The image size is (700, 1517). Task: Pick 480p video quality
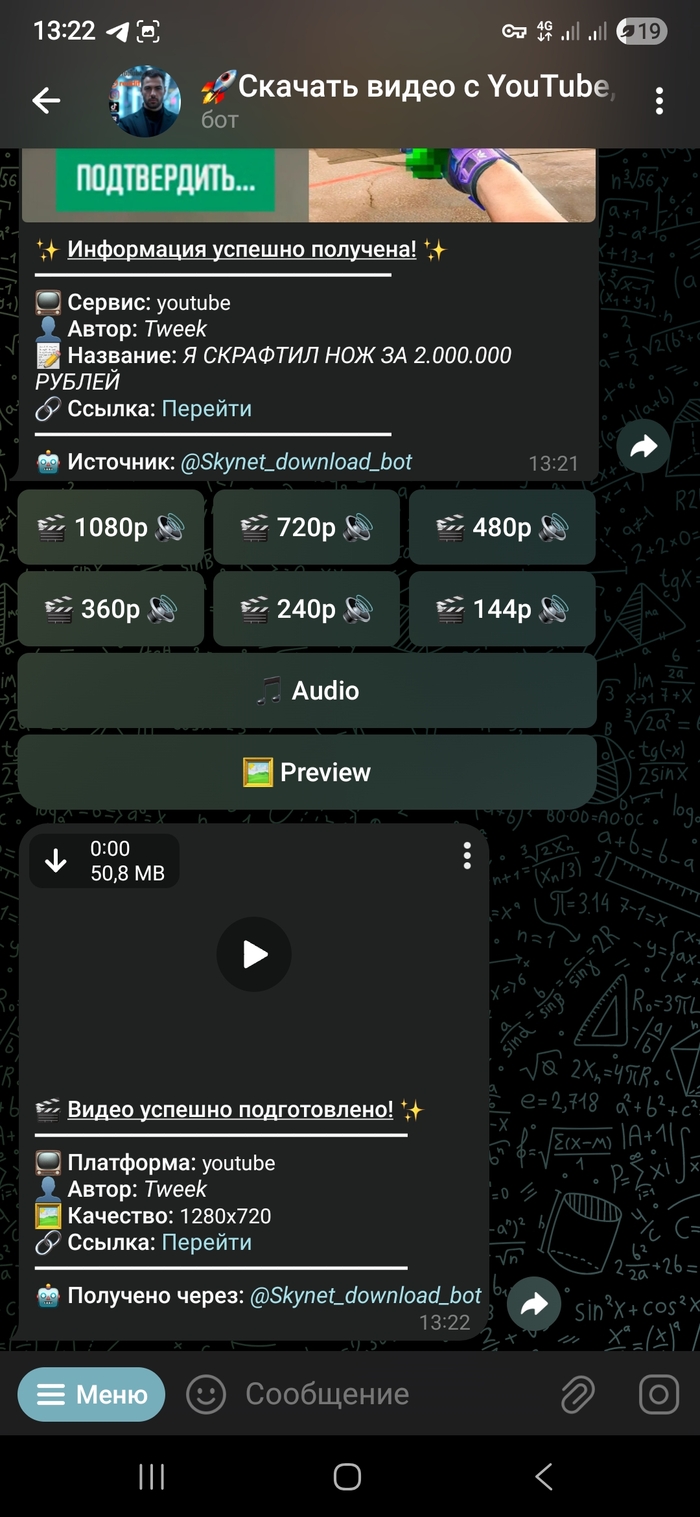pos(502,527)
